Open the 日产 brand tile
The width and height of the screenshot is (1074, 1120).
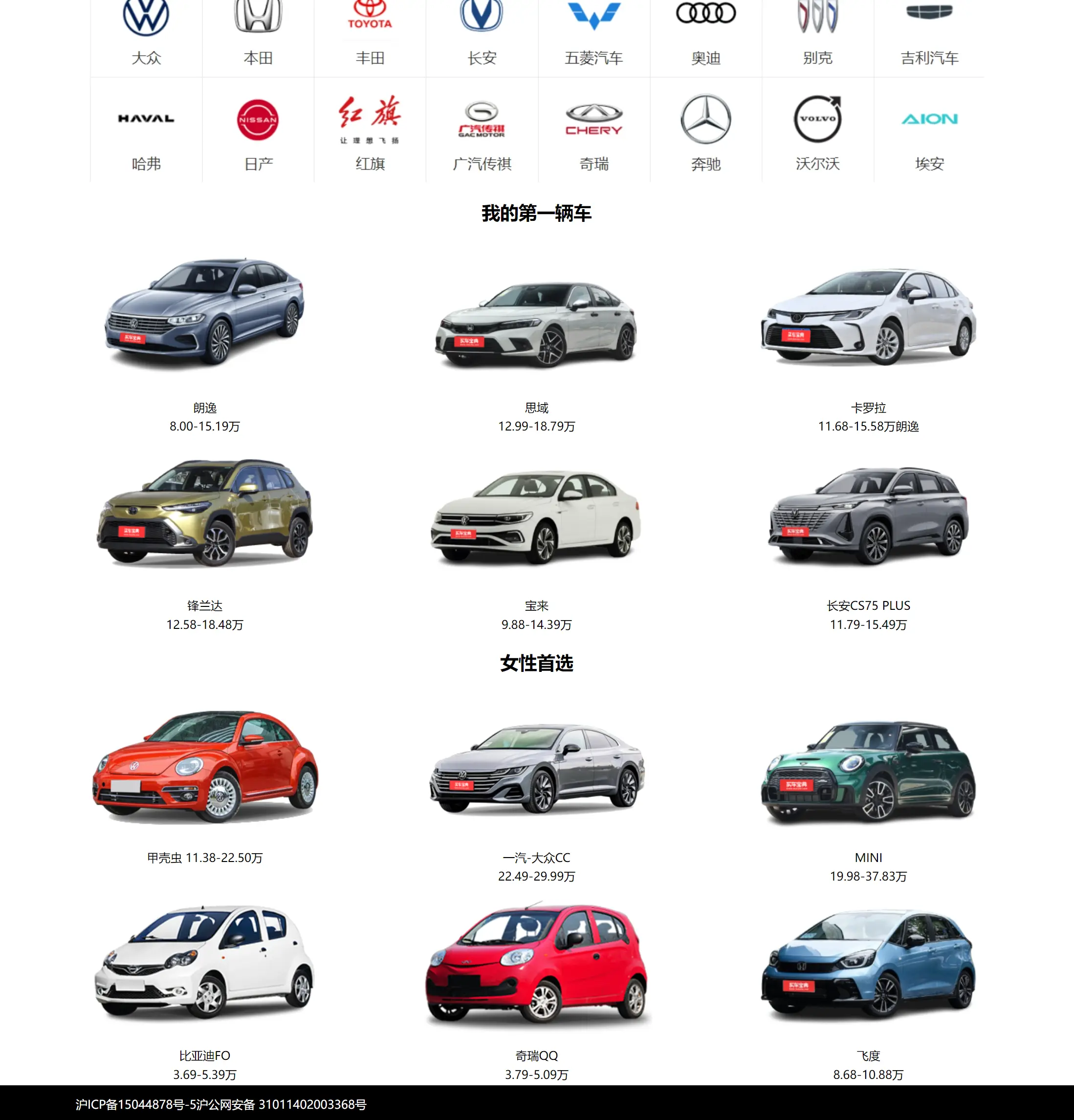258,131
